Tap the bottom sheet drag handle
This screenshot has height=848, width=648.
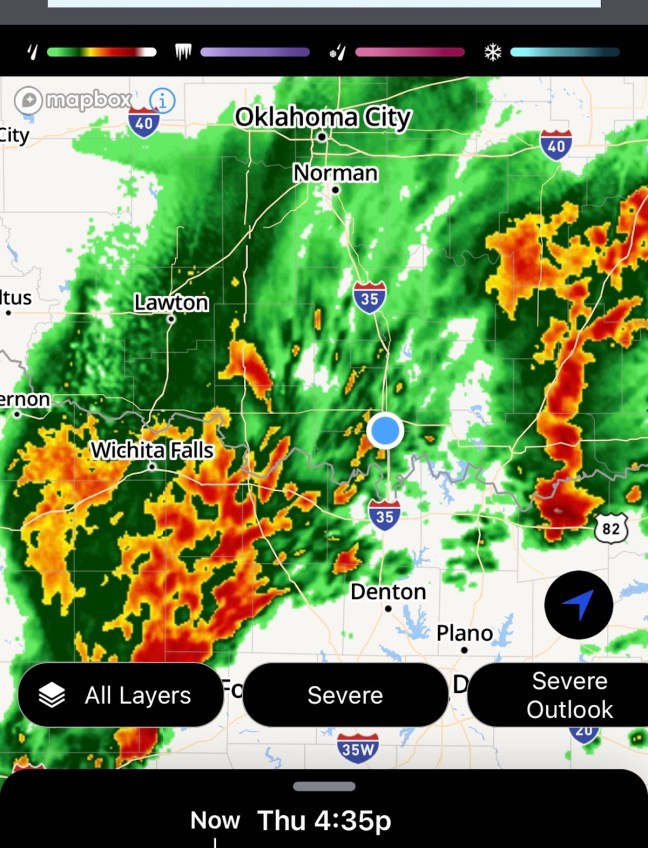[324, 786]
